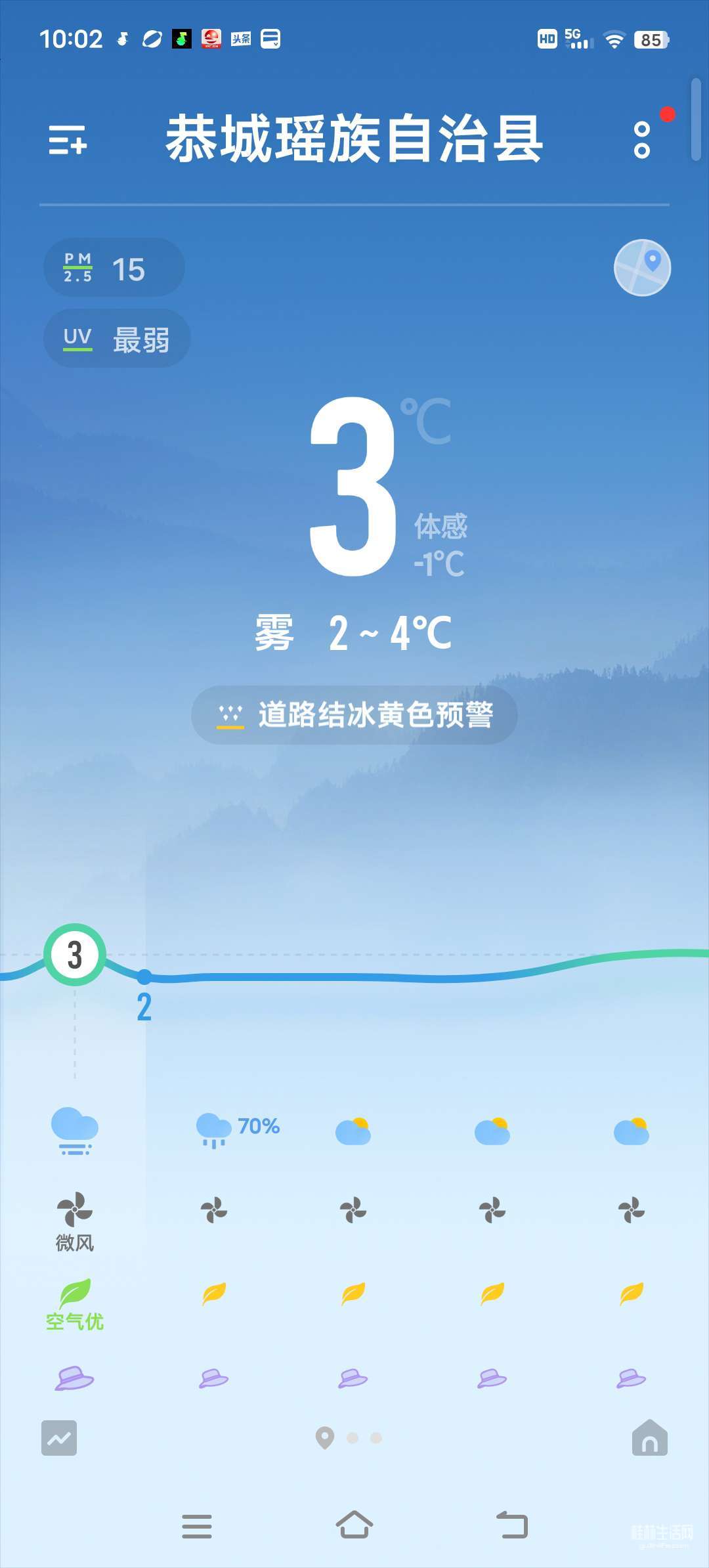The image size is (709, 1568).
Task: Go to system home screen
Action: (x=354, y=1525)
